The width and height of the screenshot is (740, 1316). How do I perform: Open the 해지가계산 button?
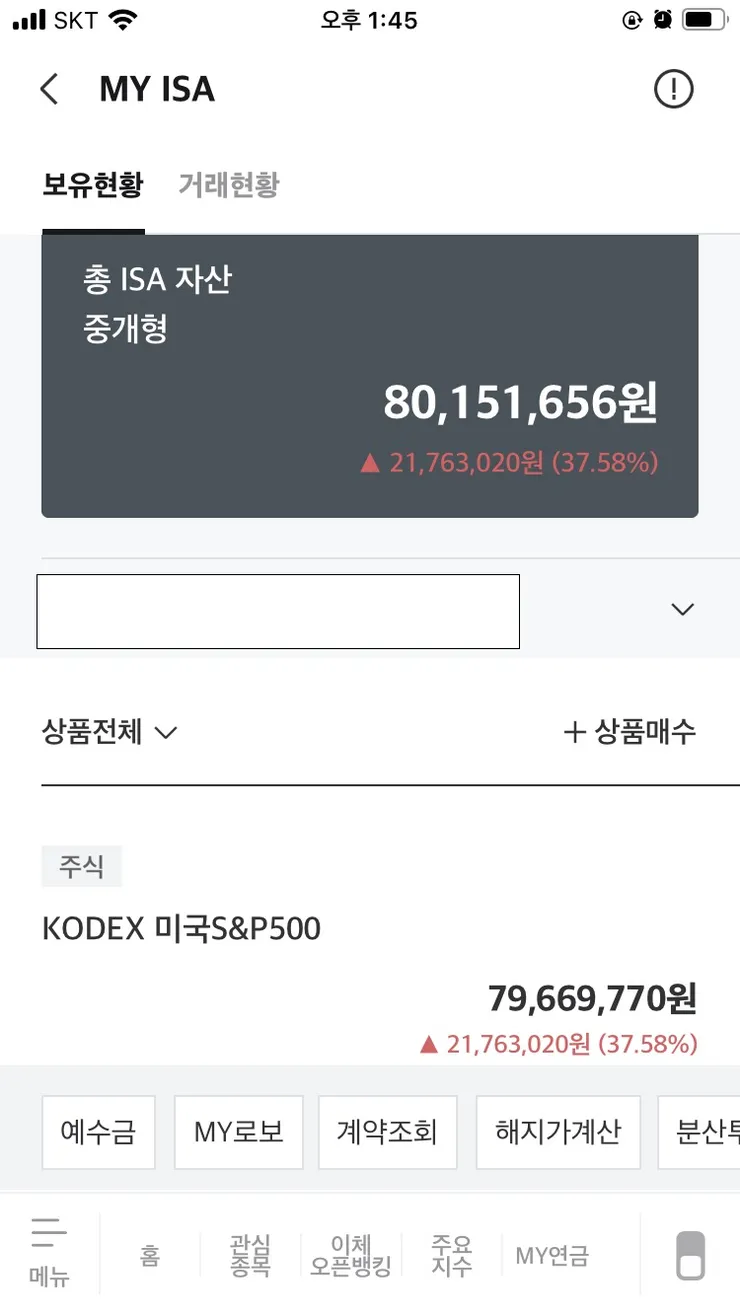(x=558, y=1132)
